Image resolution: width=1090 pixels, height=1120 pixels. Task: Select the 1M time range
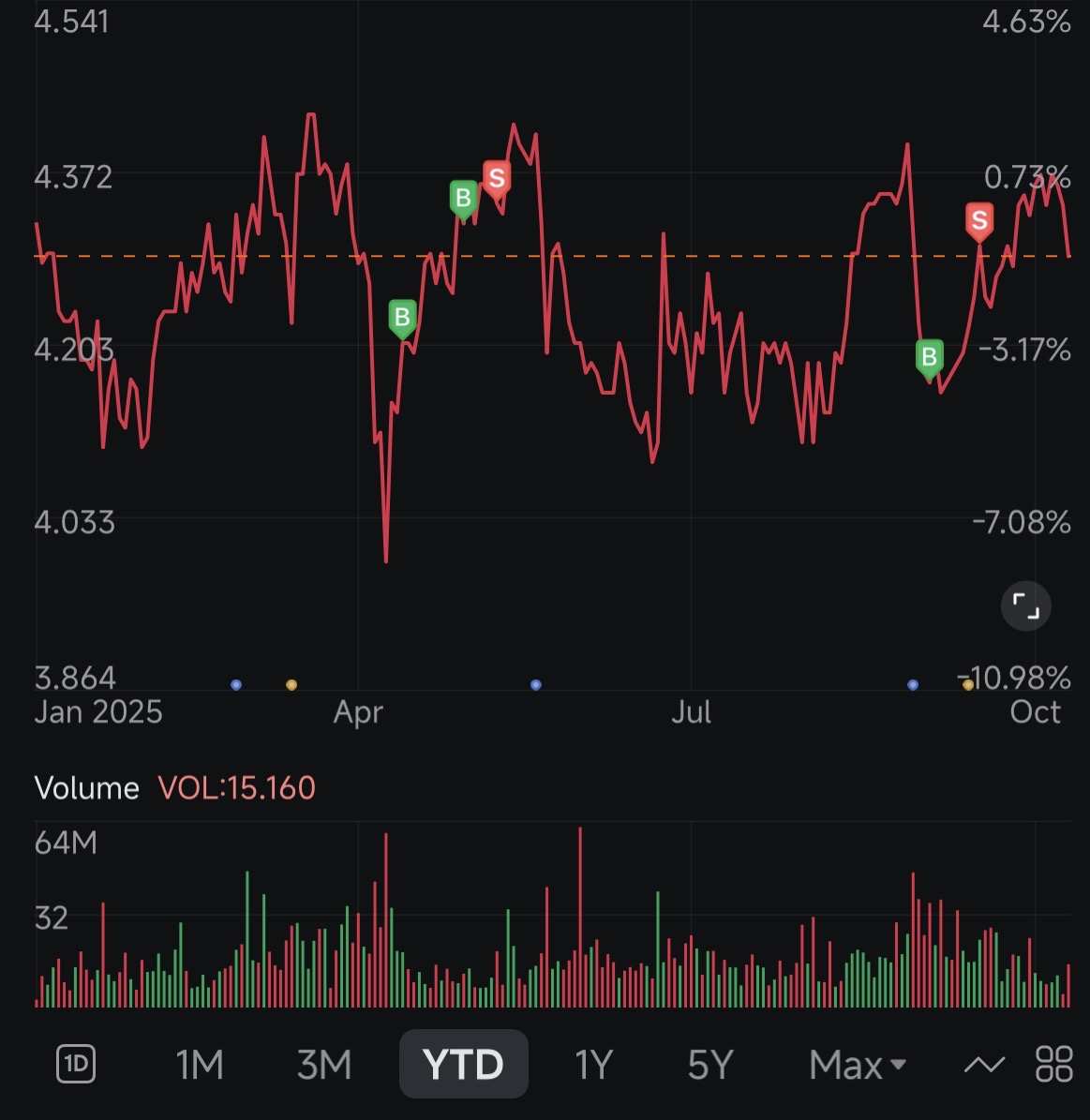tap(200, 1065)
